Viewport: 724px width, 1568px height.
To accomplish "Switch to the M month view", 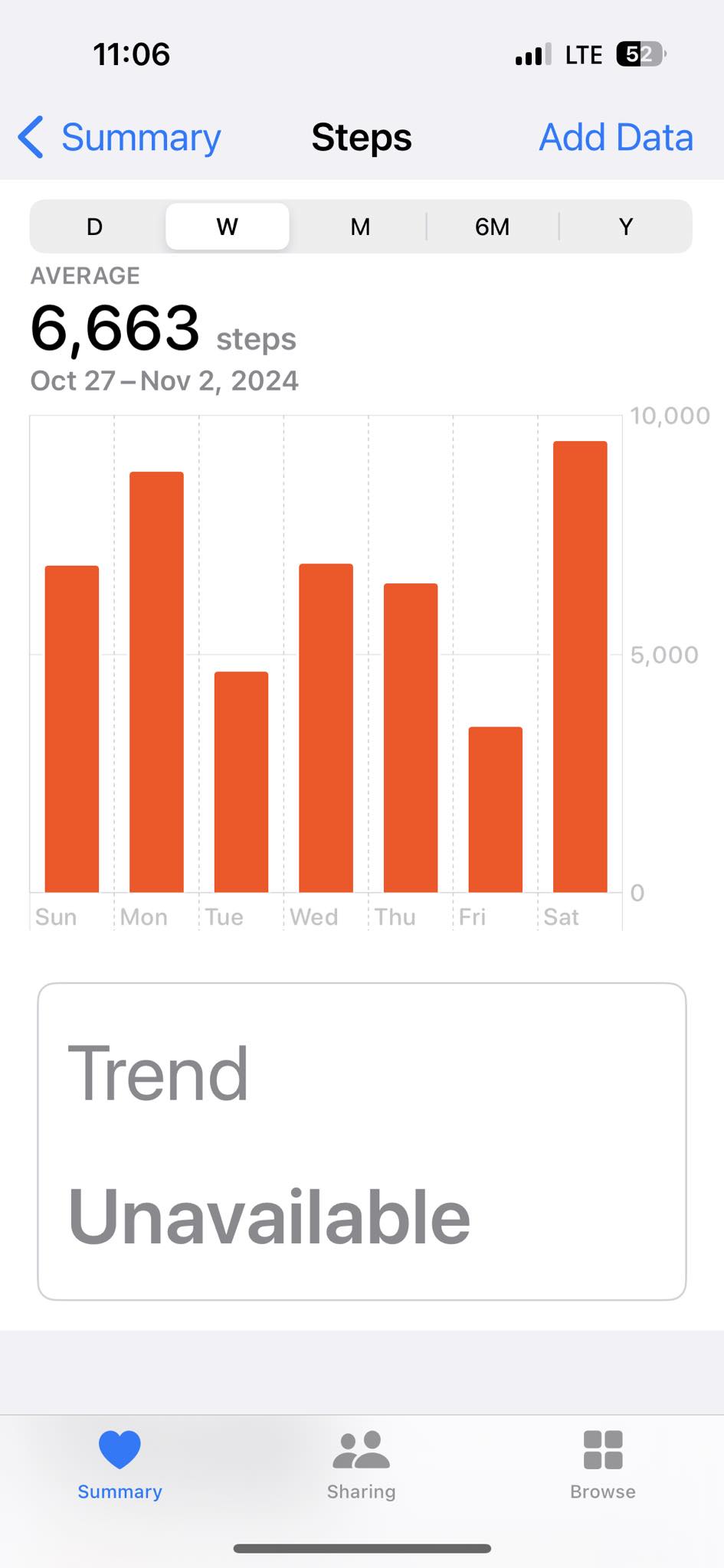I will (360, 227).
